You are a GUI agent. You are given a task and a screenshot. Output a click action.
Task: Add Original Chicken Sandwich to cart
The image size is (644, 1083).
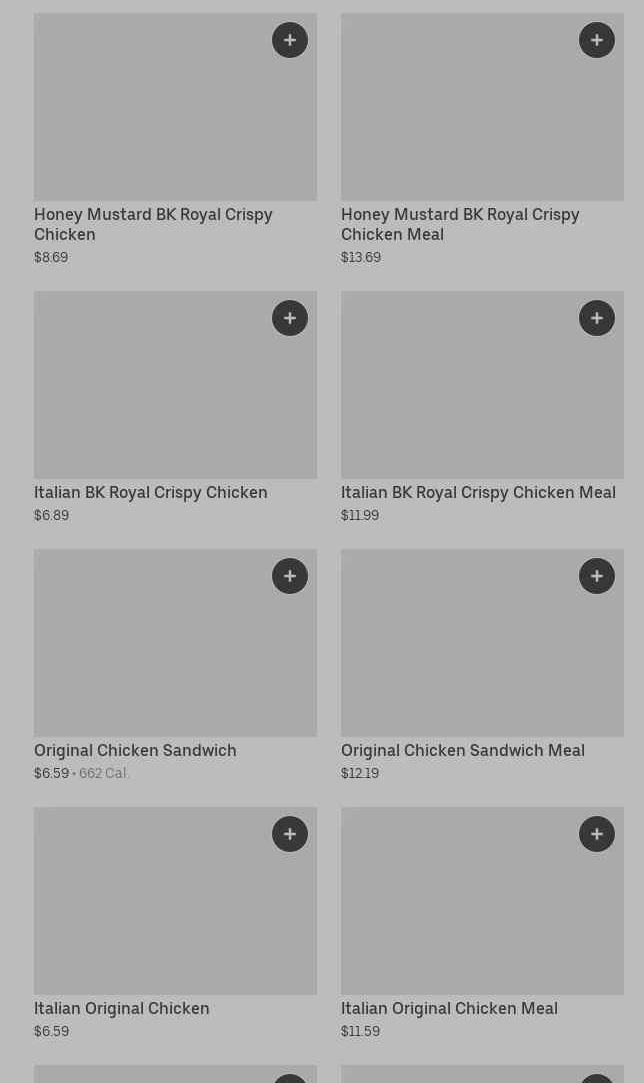point(290,576)
